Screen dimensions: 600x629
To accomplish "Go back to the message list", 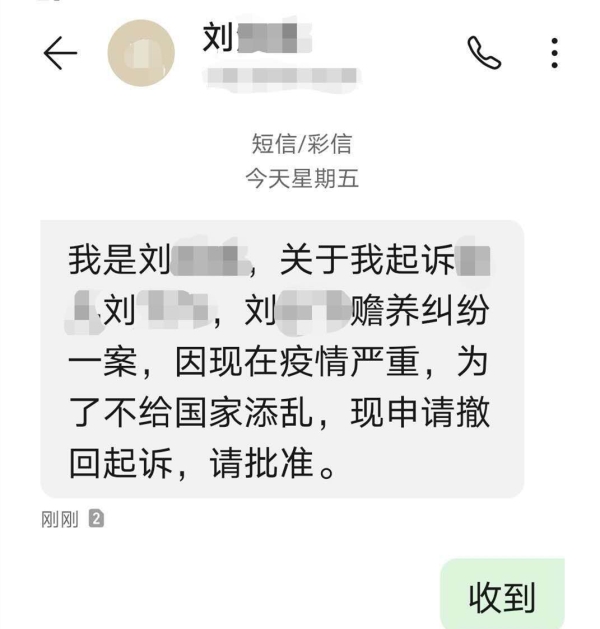I will [61, 54].
